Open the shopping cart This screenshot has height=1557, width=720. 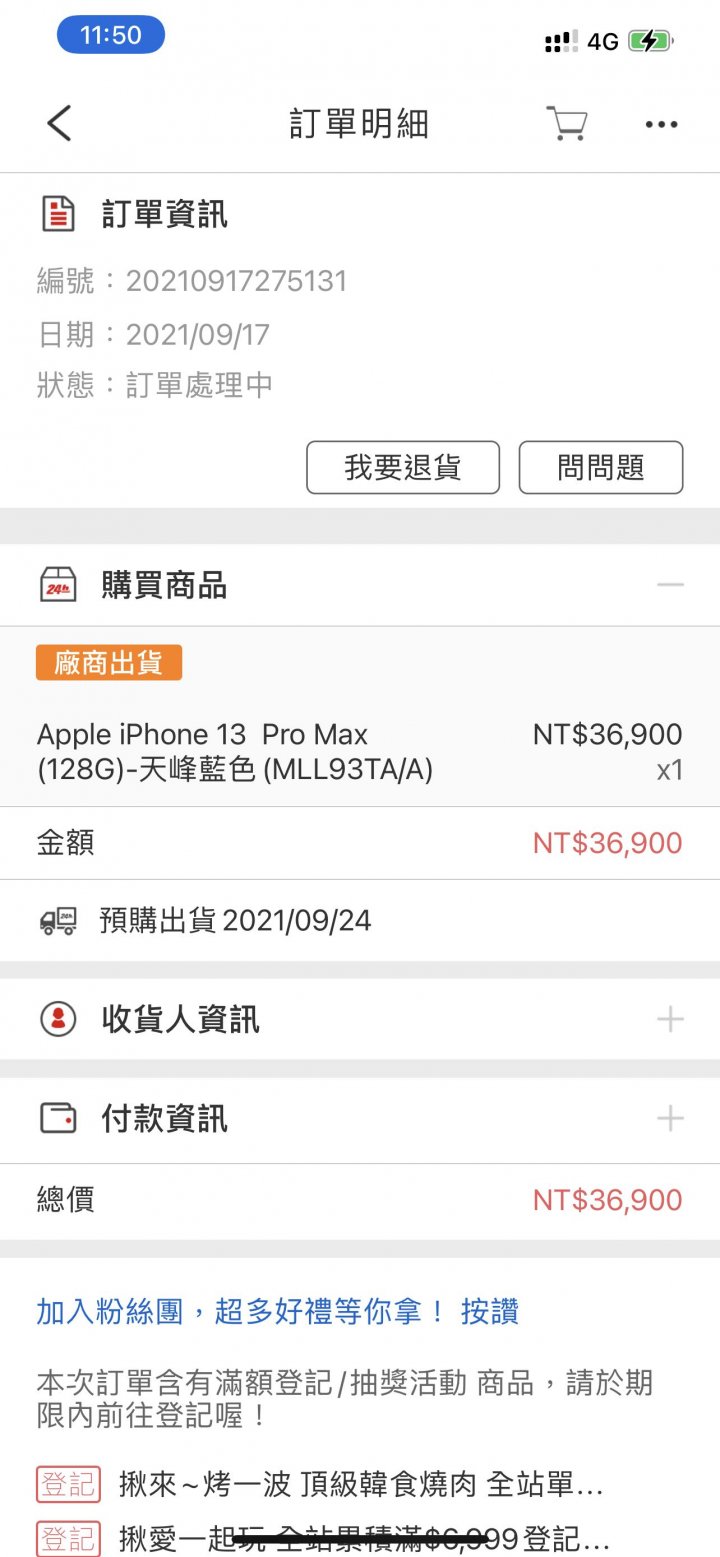coord(566,124)
